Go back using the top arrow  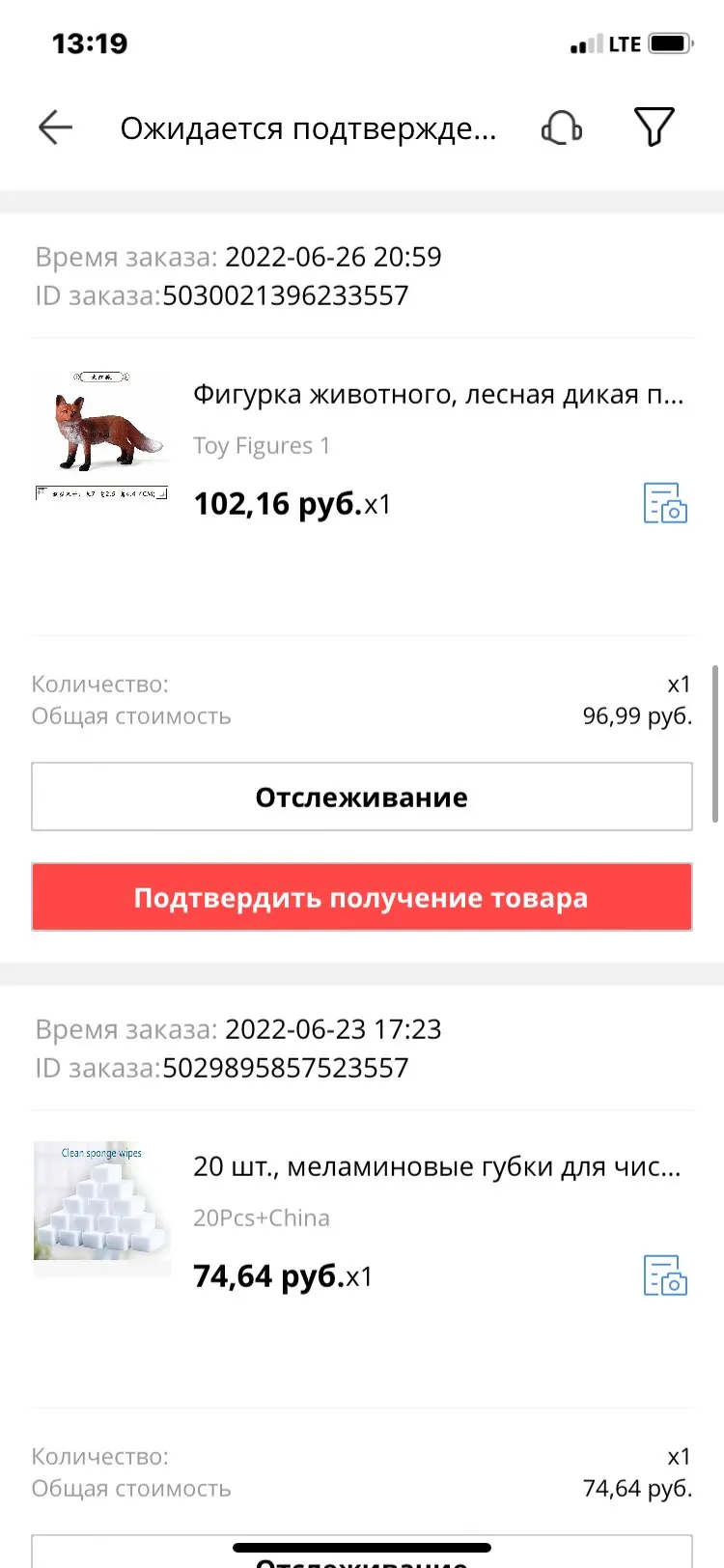coord(55,127)
